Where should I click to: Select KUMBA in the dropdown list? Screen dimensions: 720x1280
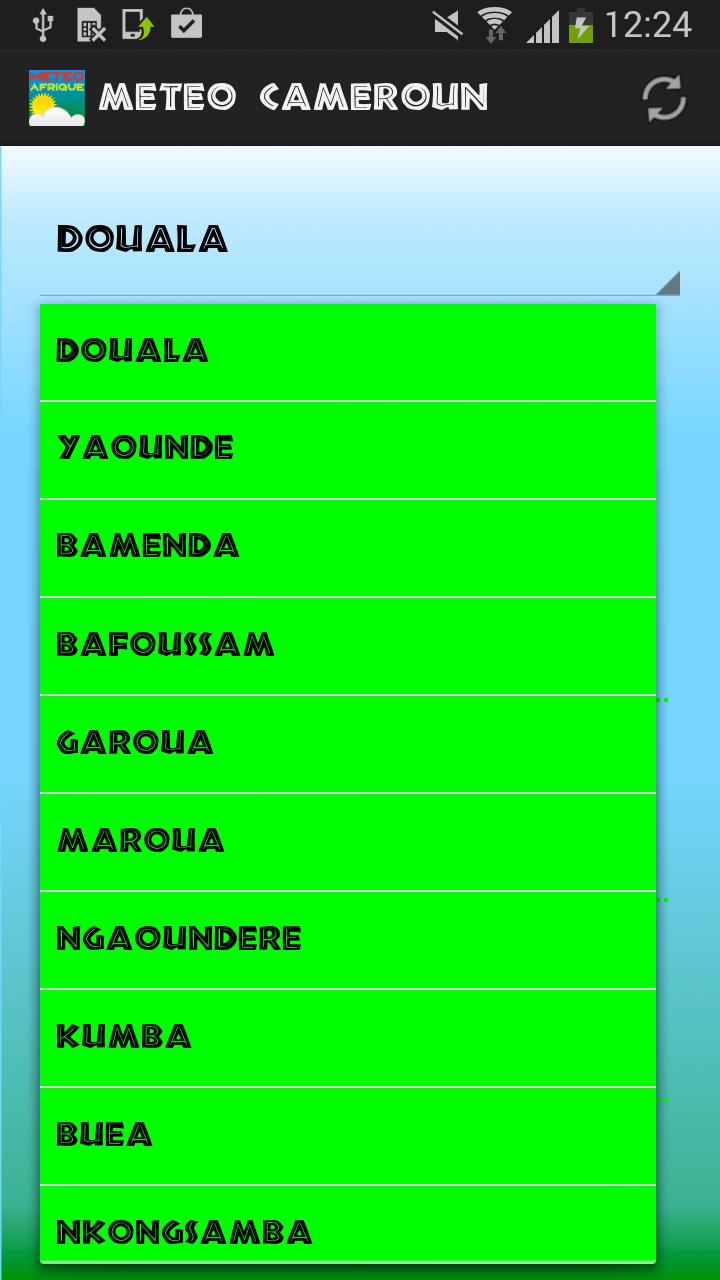[347, 1037]
